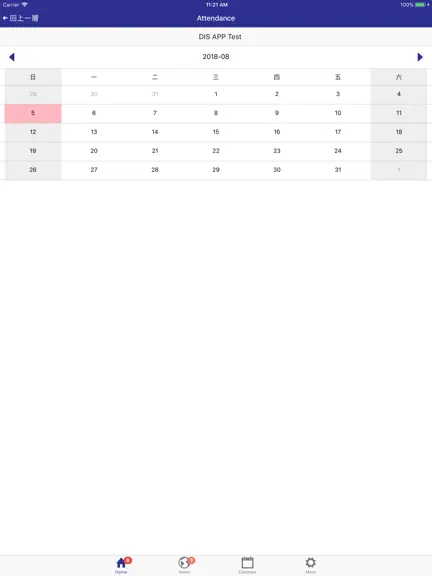Go back using the top-left back arrow
432x576 pixels.
(20, 18)
